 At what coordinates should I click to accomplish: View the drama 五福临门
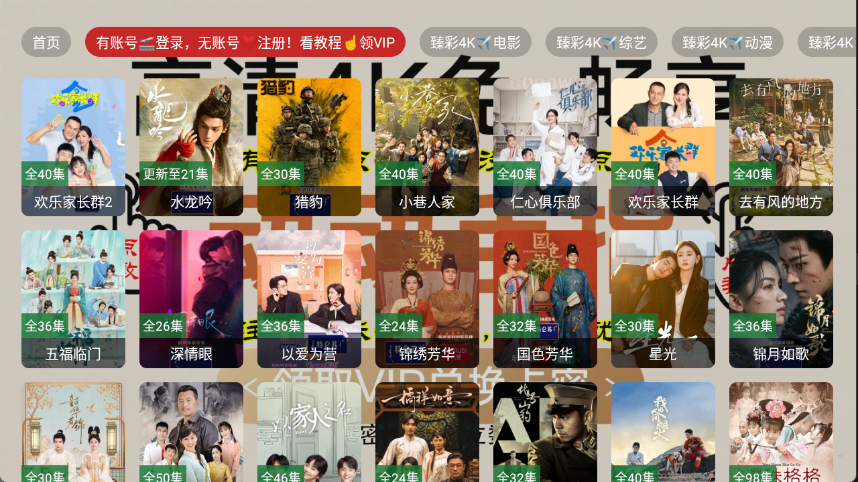[73, 299]
